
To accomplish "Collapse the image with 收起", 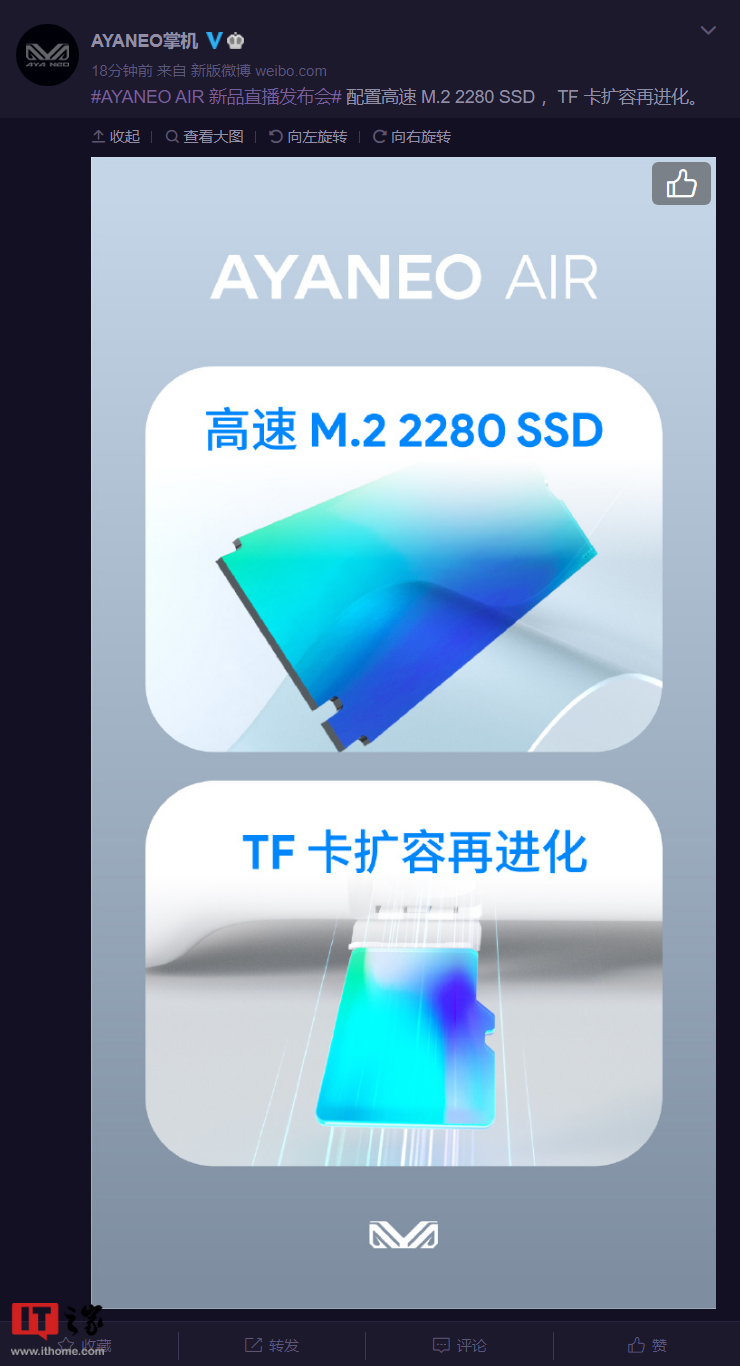I will [116, 137].
